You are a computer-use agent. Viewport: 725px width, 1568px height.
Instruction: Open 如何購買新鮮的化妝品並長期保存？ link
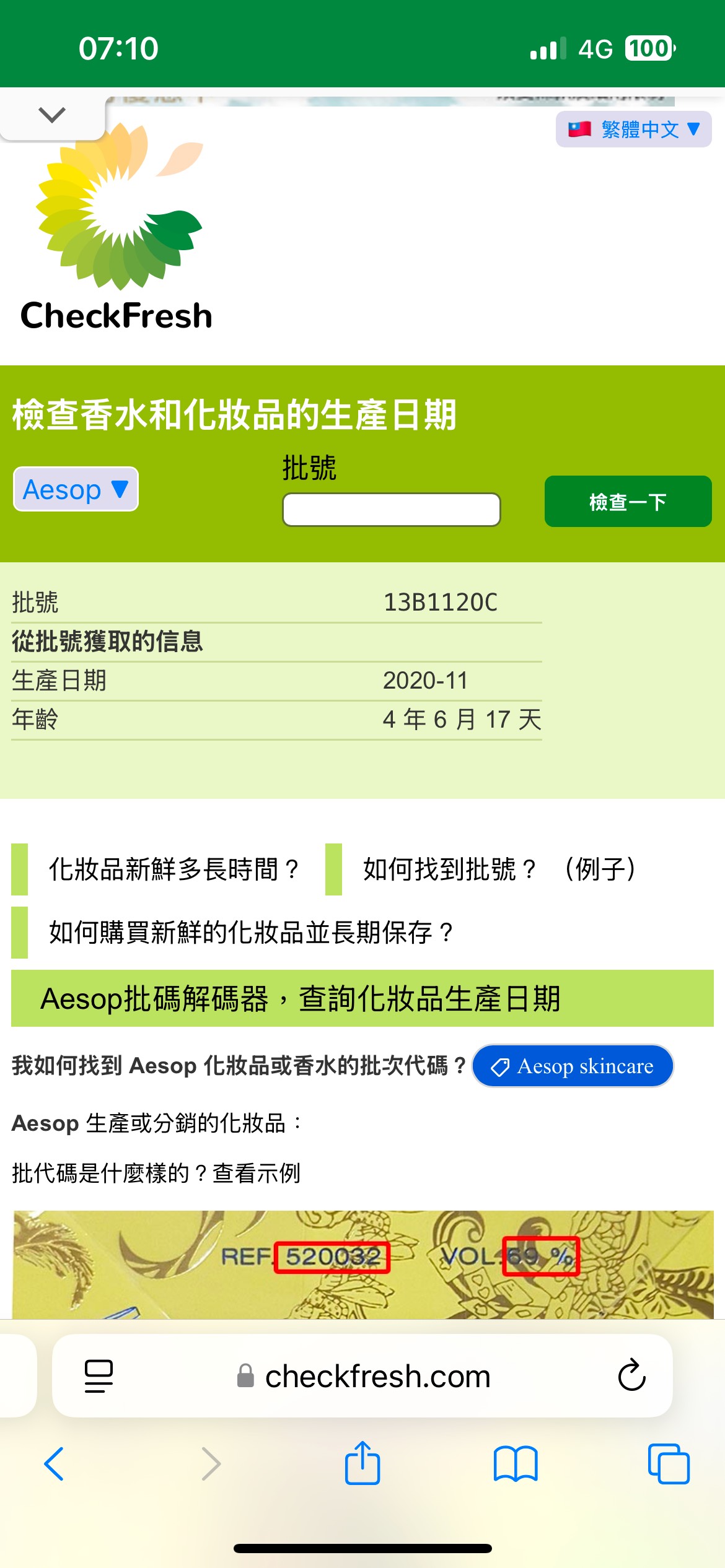pyautogui.click(x=251, y=932)
